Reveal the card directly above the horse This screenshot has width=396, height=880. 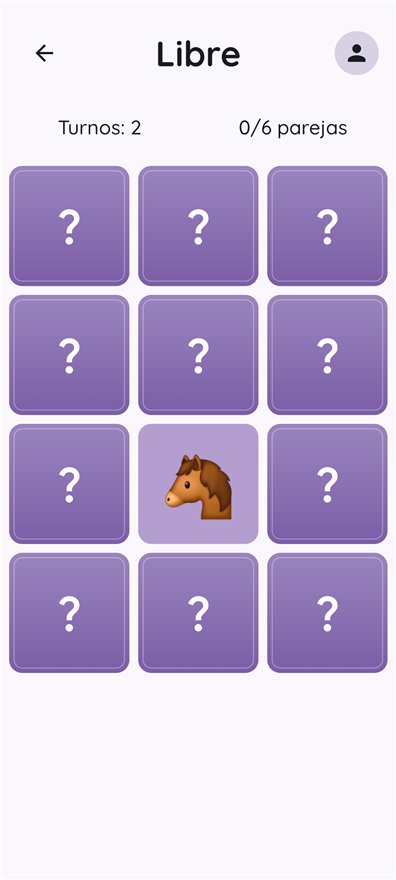tap(198, 355)
